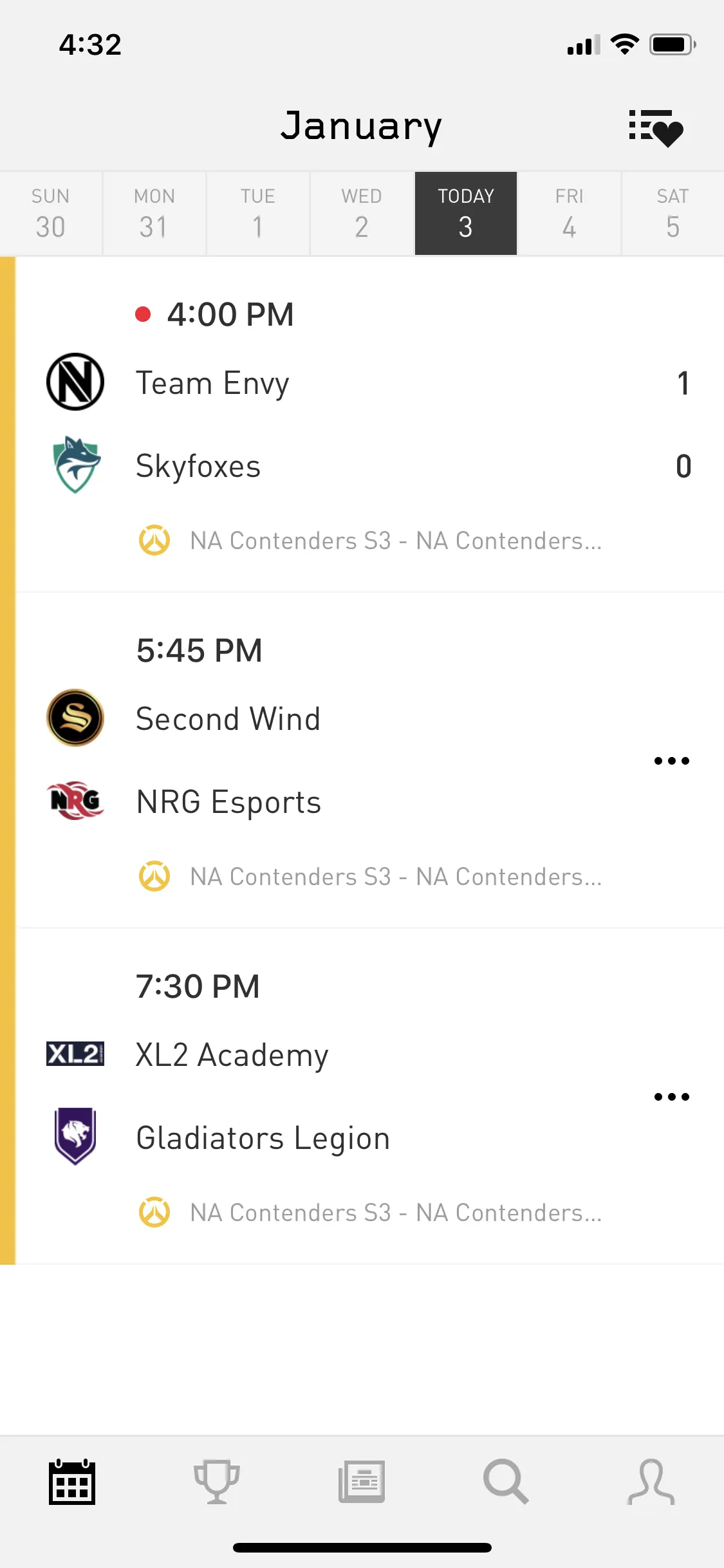The height and width of the screenshot is (1568, 724).
Task: Open options for Second Wind vs NRG match
Action: click(671, 761)
